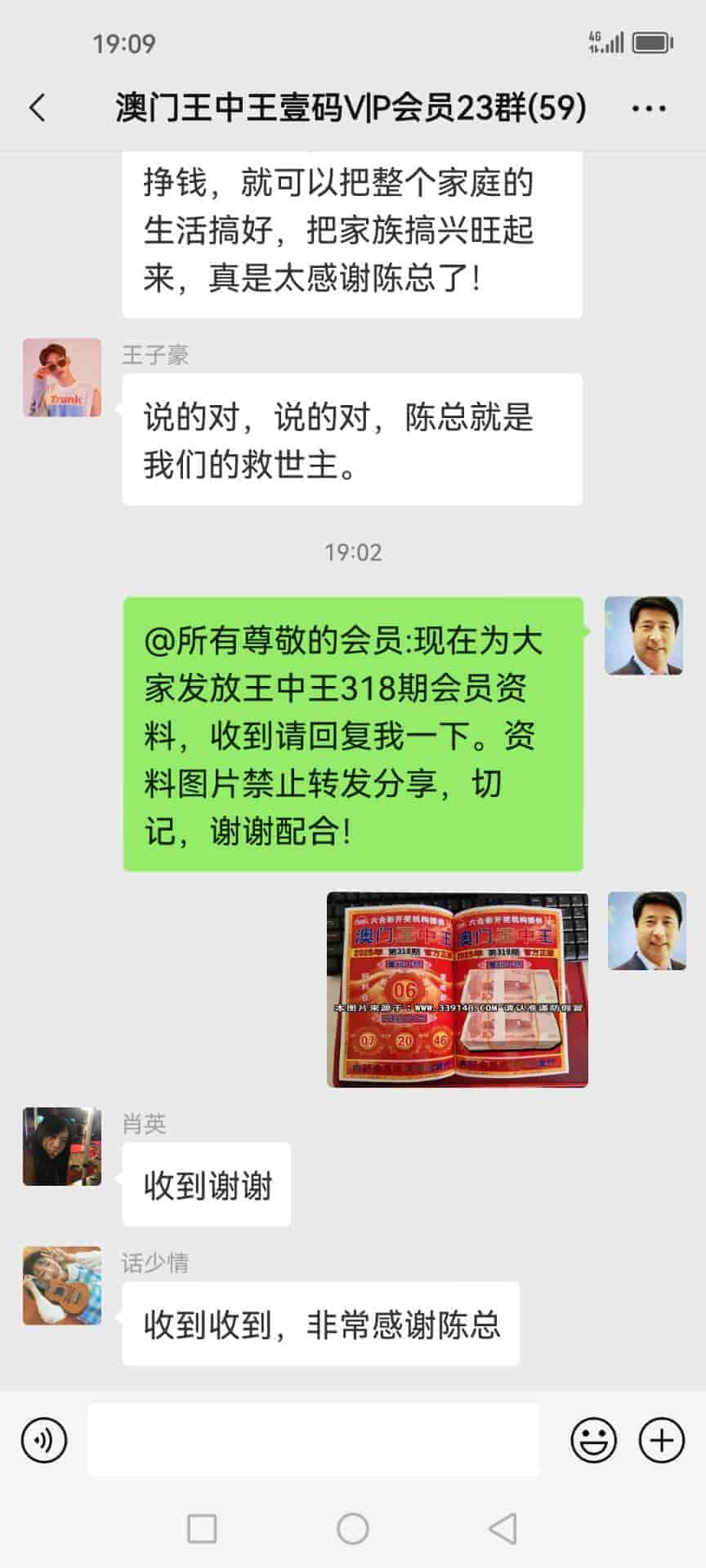Image resolution: width=706 pixels, height=1568 pixels.
Task: Open the plus attachments menu
Action: tap(661, 1441)
